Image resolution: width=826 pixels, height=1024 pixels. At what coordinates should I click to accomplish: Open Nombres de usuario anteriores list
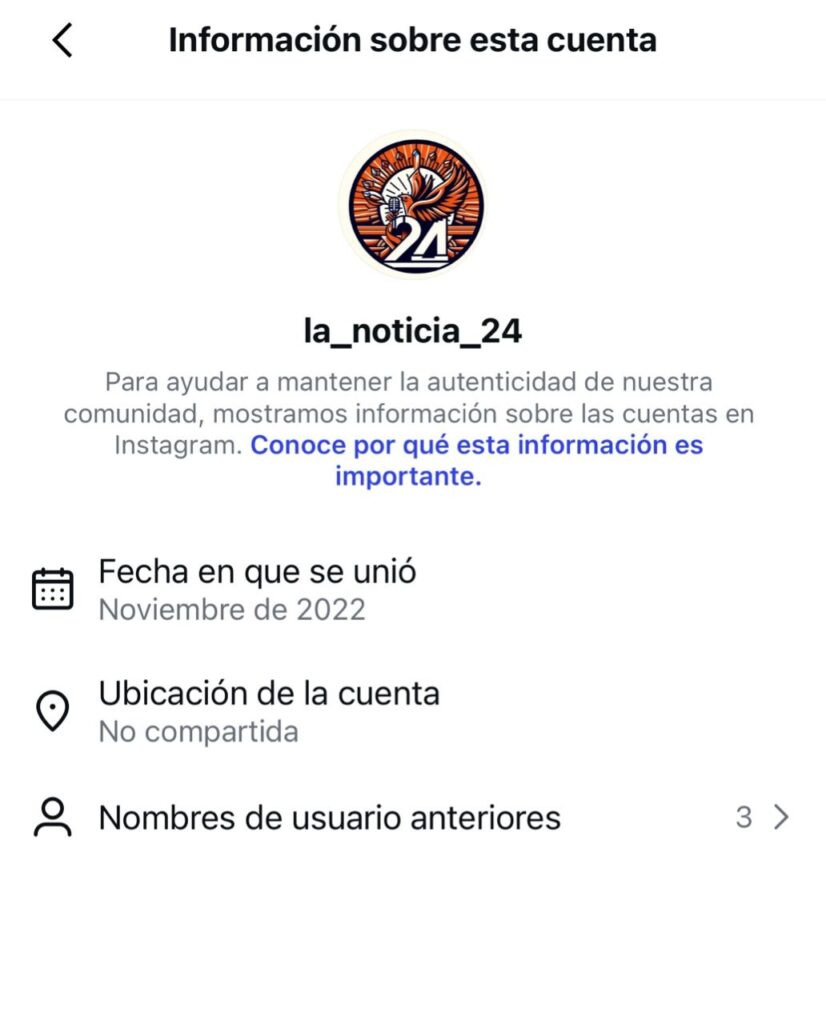pos(412,818)
